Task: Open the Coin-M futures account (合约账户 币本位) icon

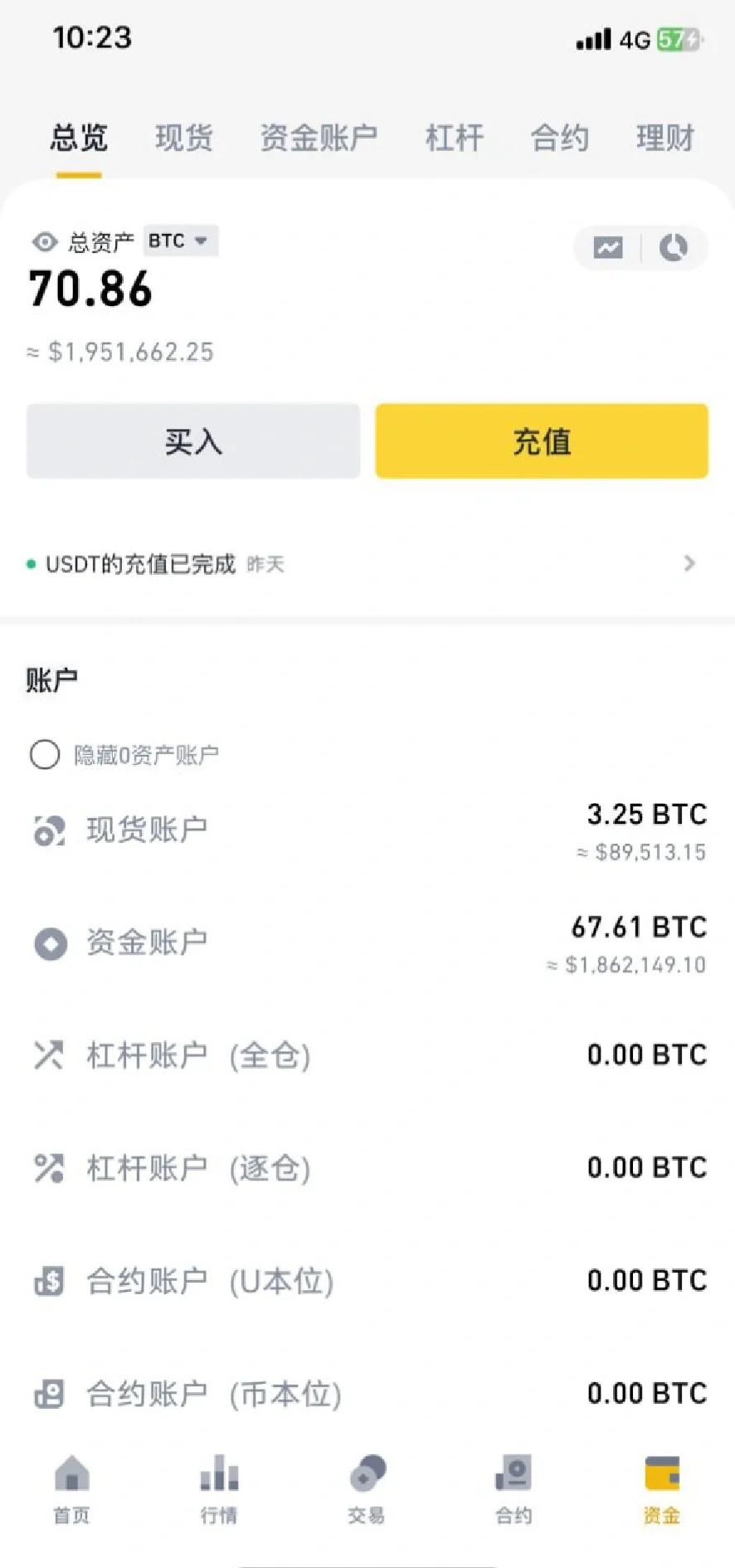Action: coord(49,1394)
